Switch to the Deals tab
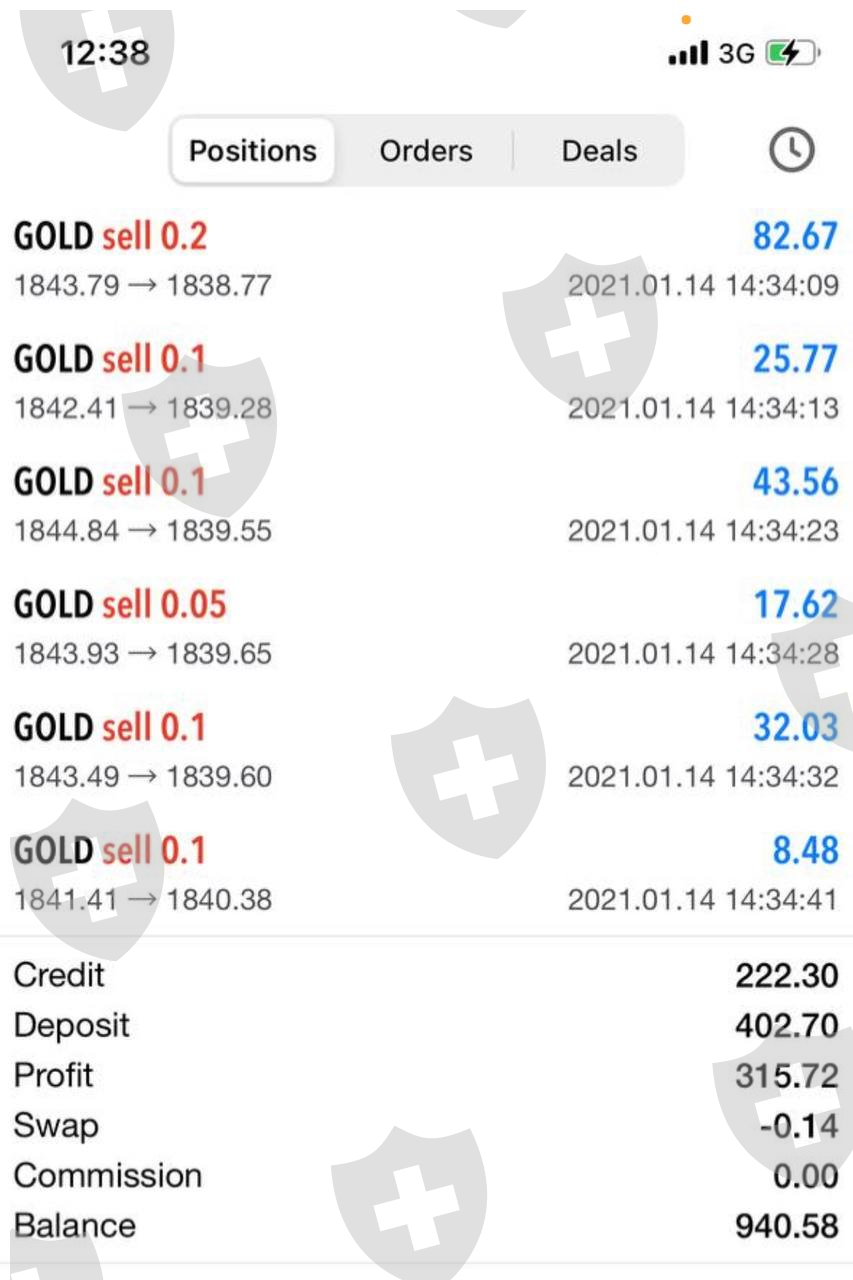The height and width of the screenshot is (1280, 853). (599, 151)
